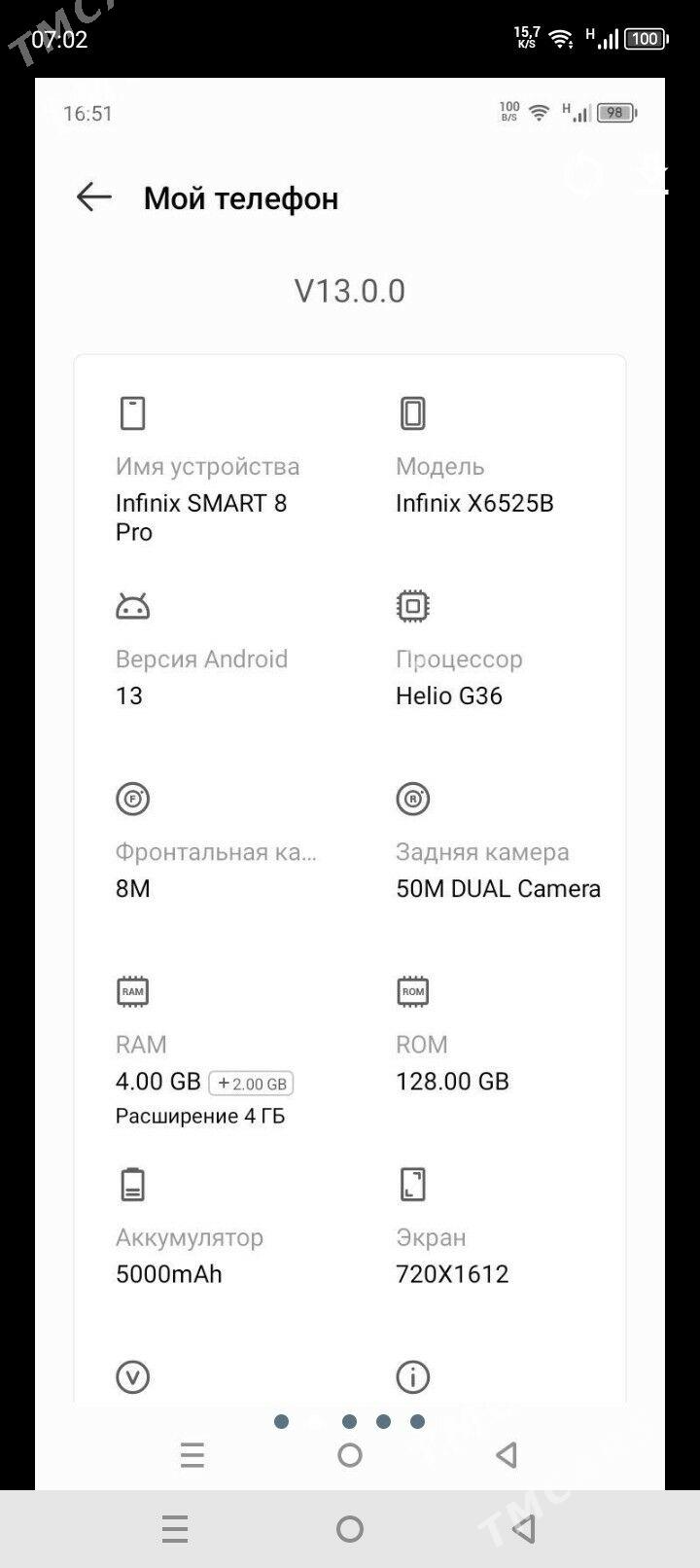Jump to the first image dot
The image size is (700, 1568).
282,1421
